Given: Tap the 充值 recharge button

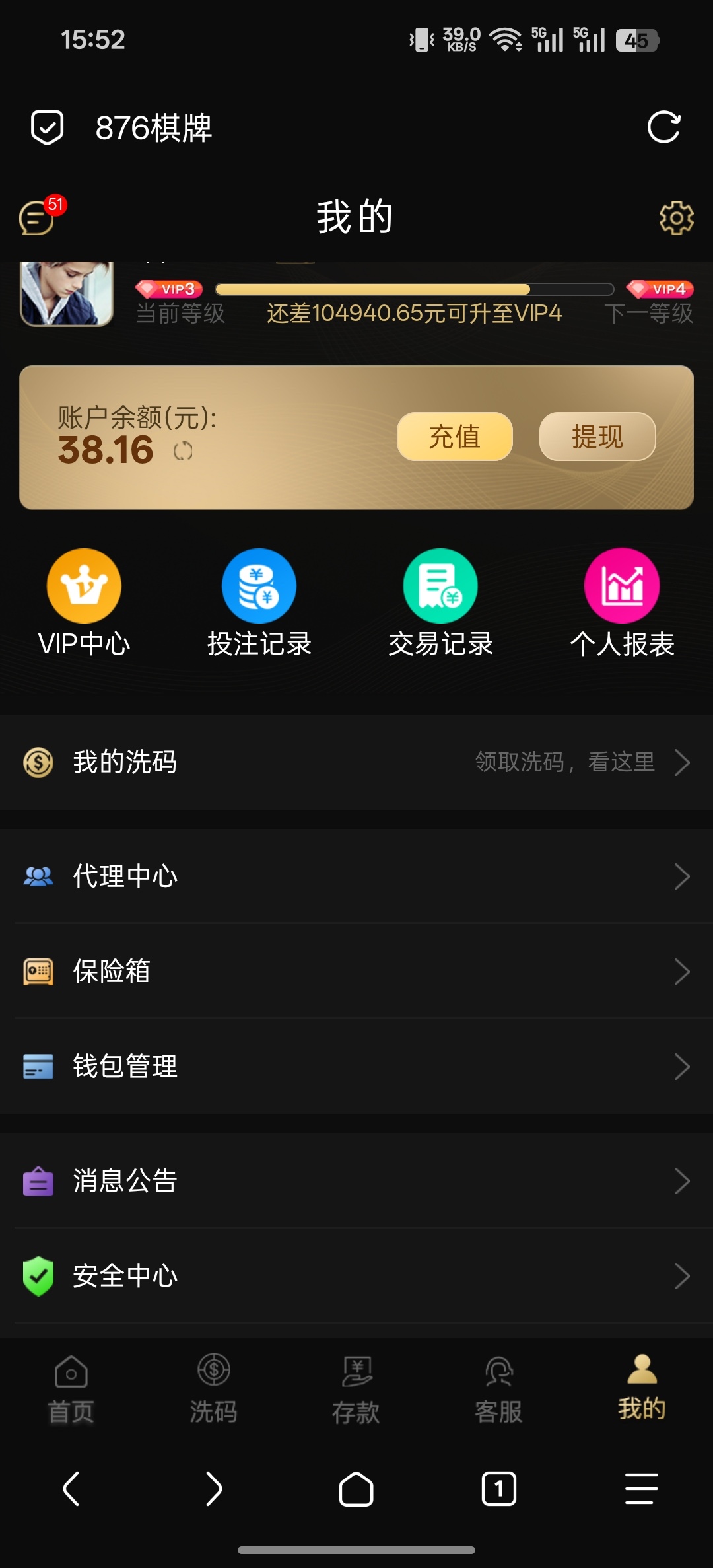Looking at the screenshot, I should pos(454,437).
